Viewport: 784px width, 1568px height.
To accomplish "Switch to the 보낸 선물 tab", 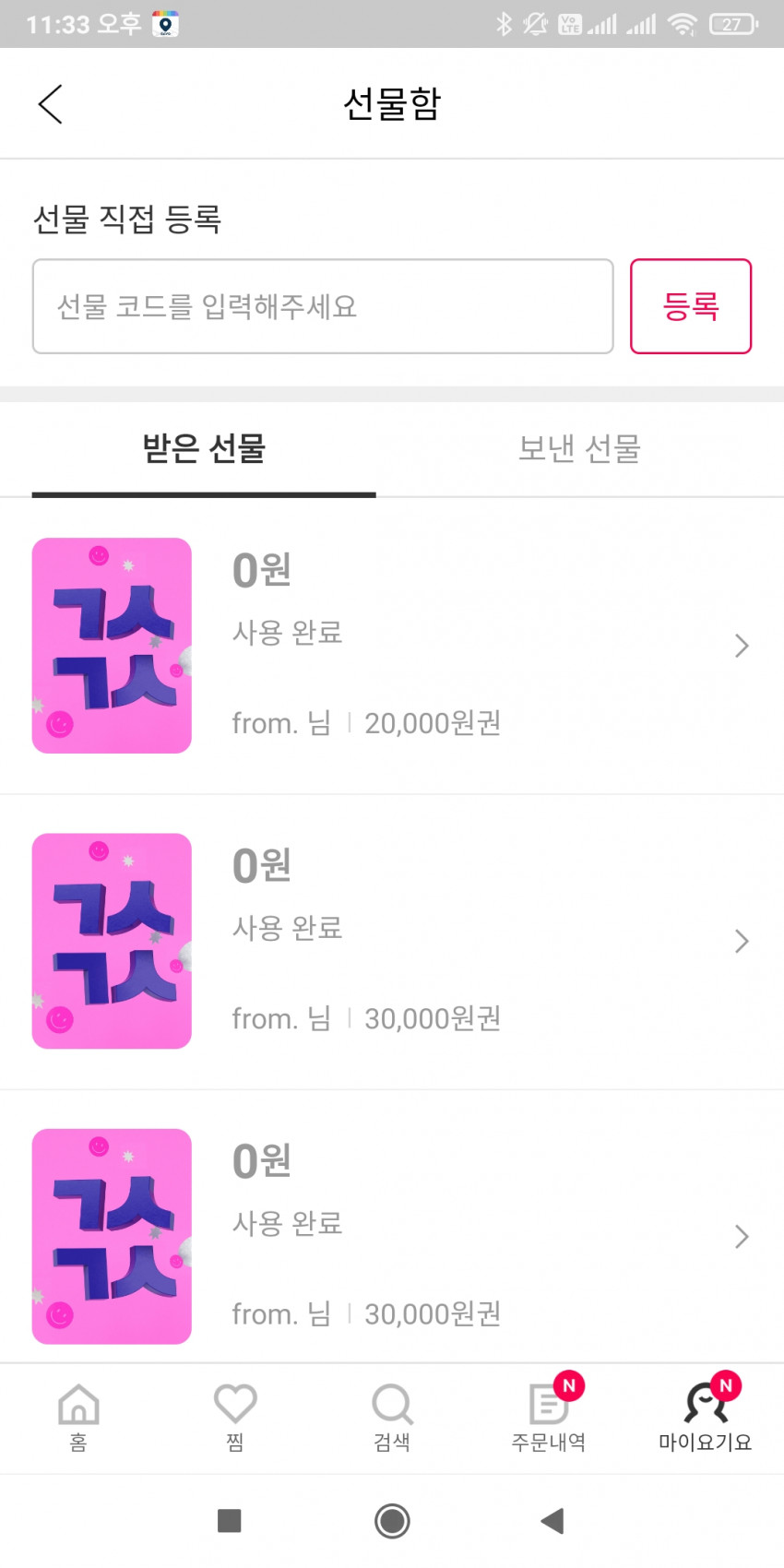I will [x=579, y=449].
